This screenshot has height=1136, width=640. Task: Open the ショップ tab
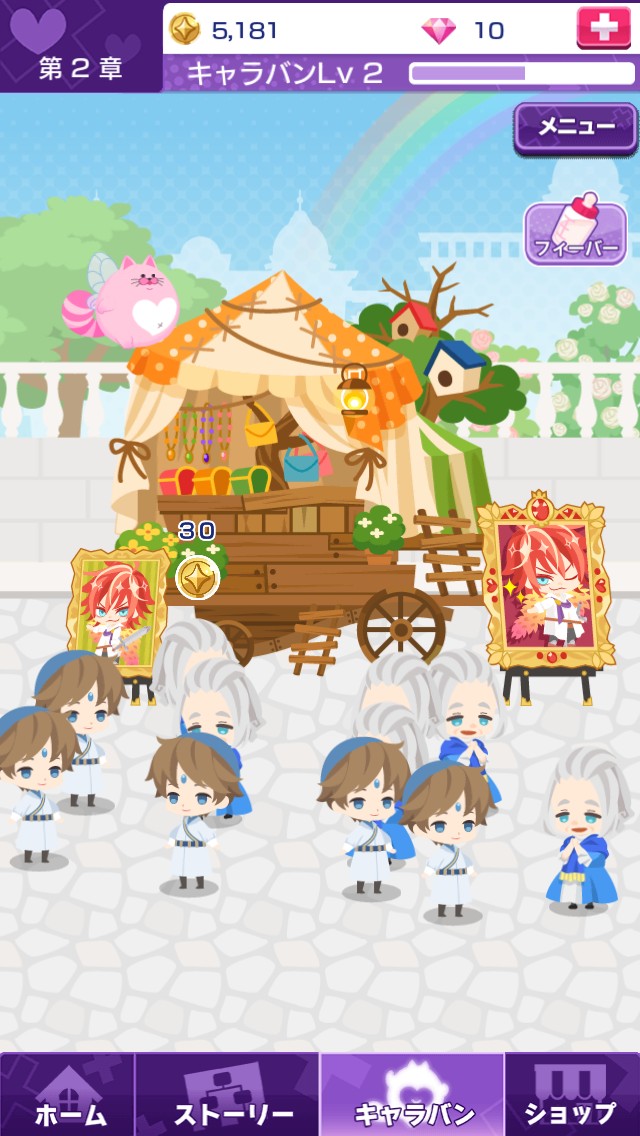click(572, 1094)
